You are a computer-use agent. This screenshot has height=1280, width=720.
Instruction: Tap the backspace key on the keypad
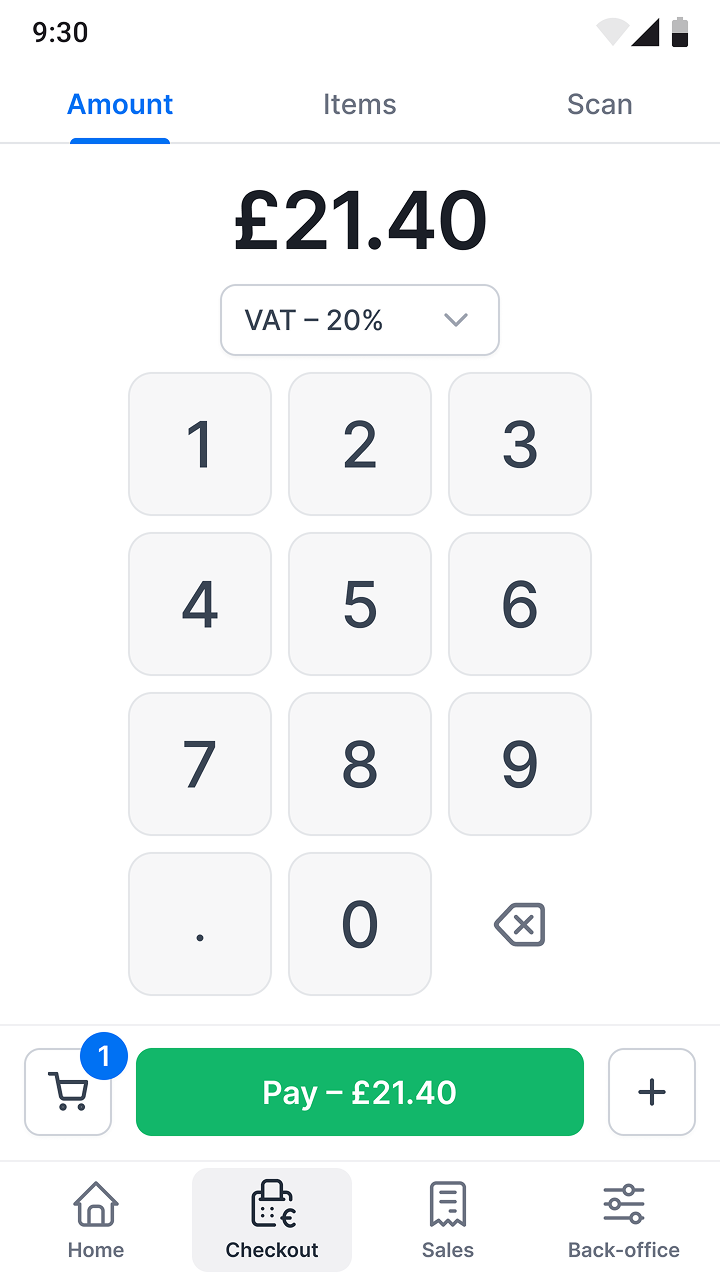[519, 924]
